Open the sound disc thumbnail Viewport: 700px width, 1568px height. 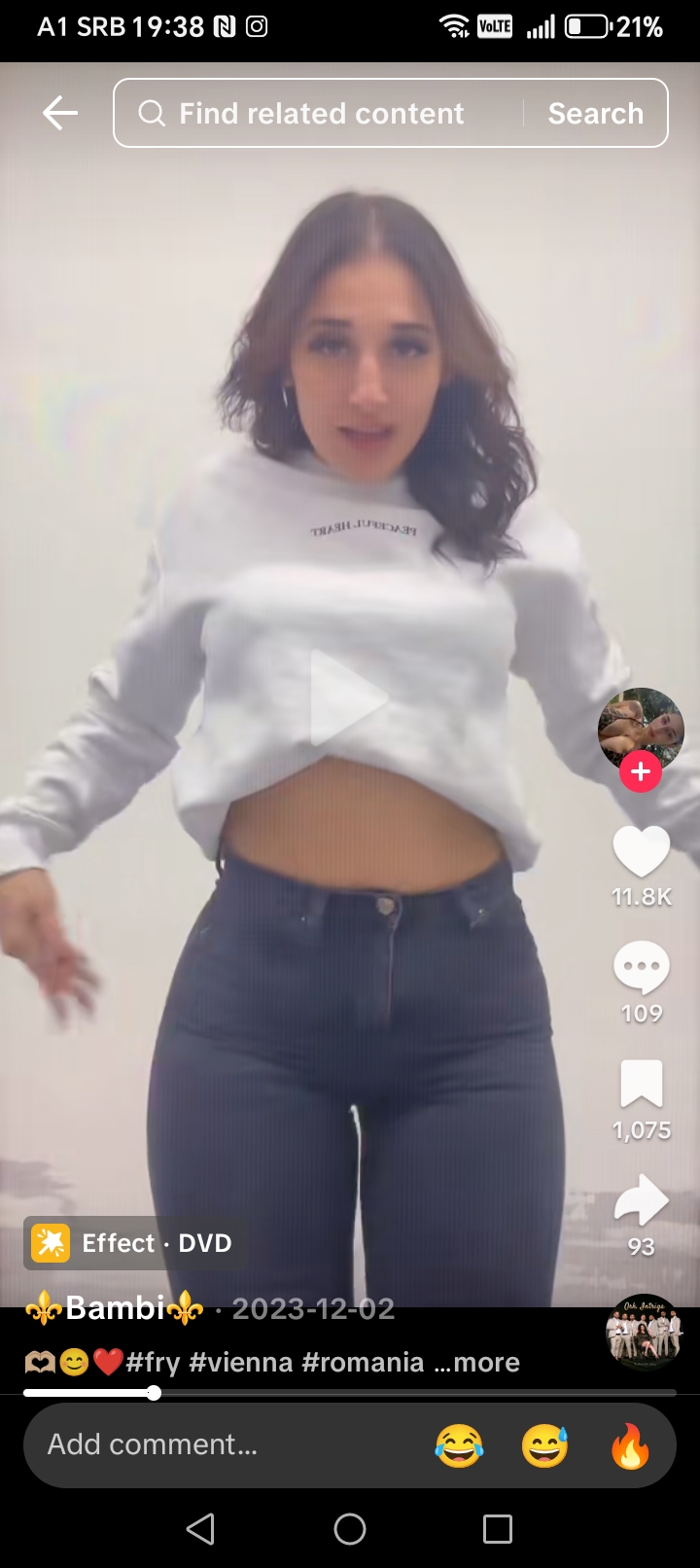(643, 1331)
